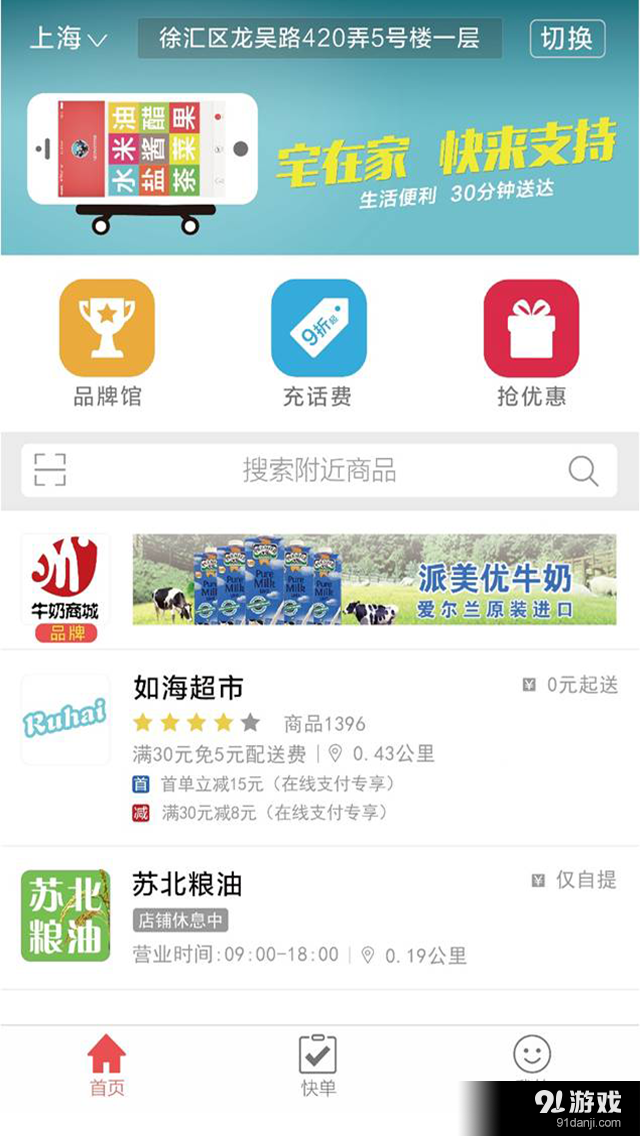The image size is (640, 1136).
Task: View the 派美优牛奶 milk banner
Action: coord(374,580)
